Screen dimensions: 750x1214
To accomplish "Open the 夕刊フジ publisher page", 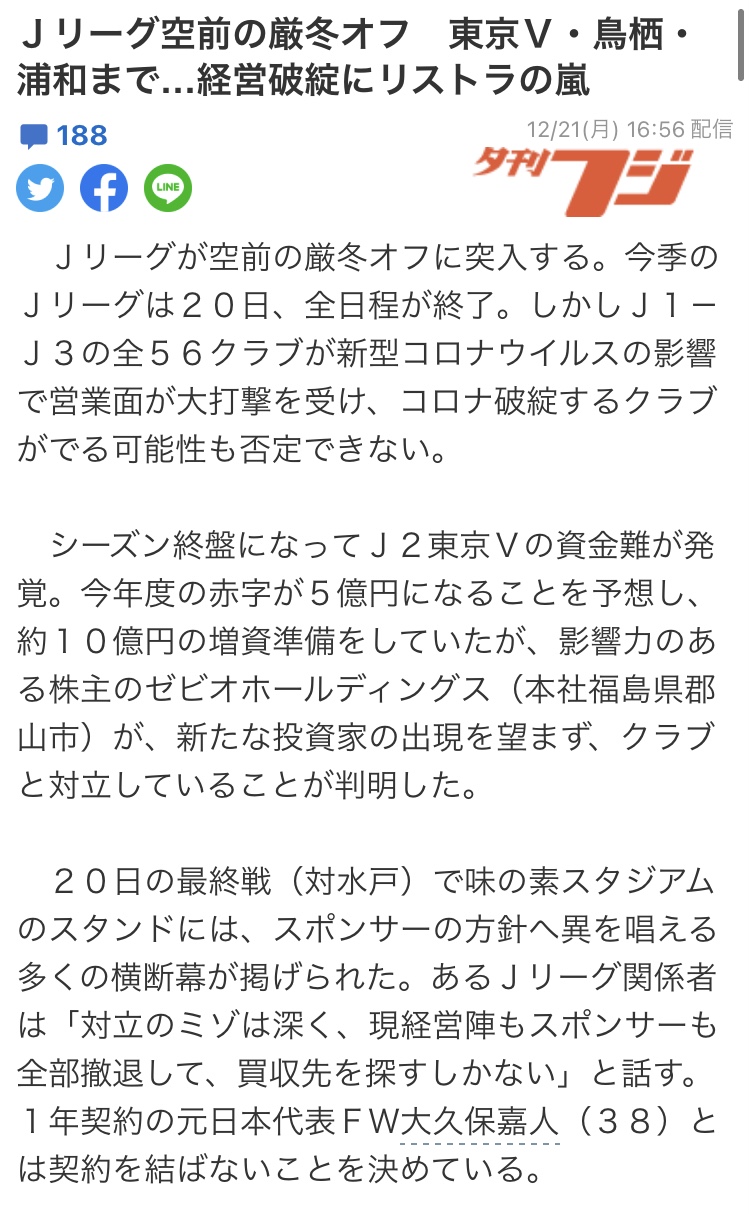I will coord(582,180).
